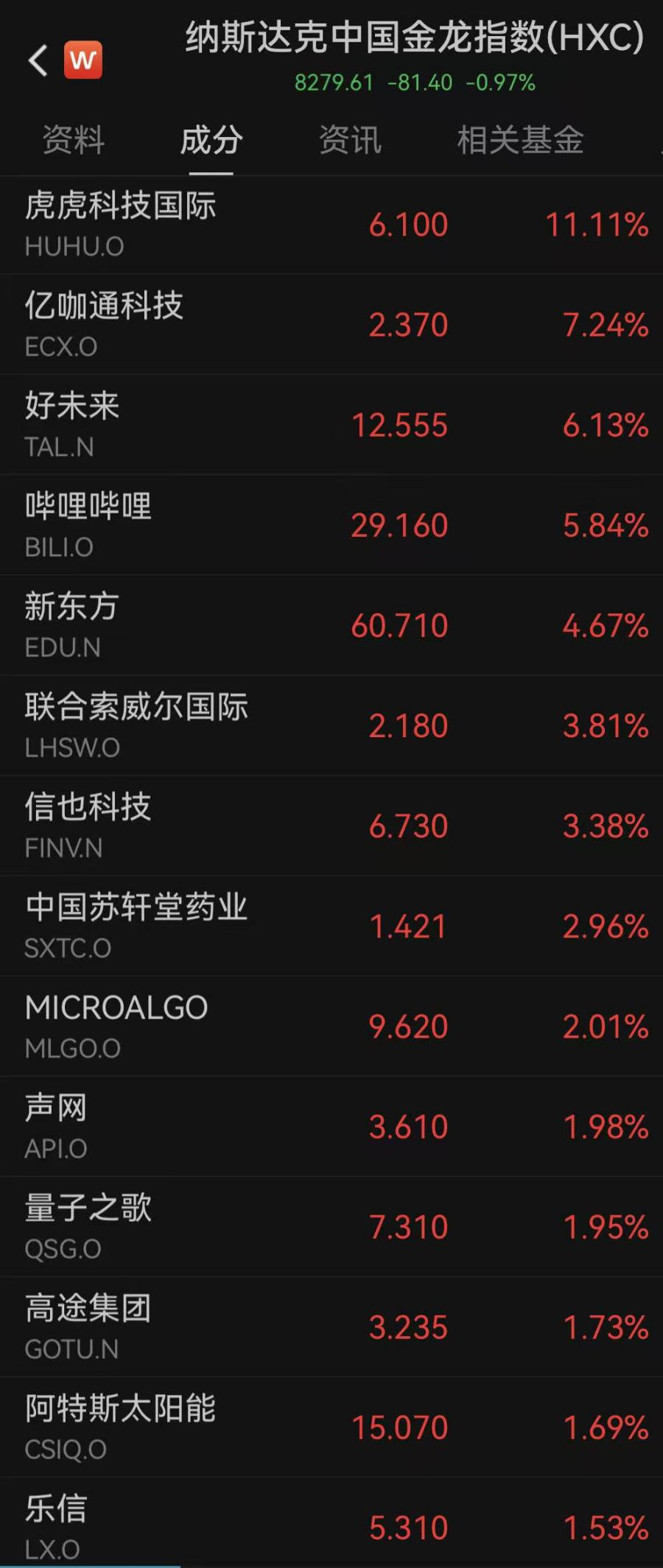Switch to the 资讯 tab
The height and width of the screenshot is (1568, 663).
click(x=350, y=141)
